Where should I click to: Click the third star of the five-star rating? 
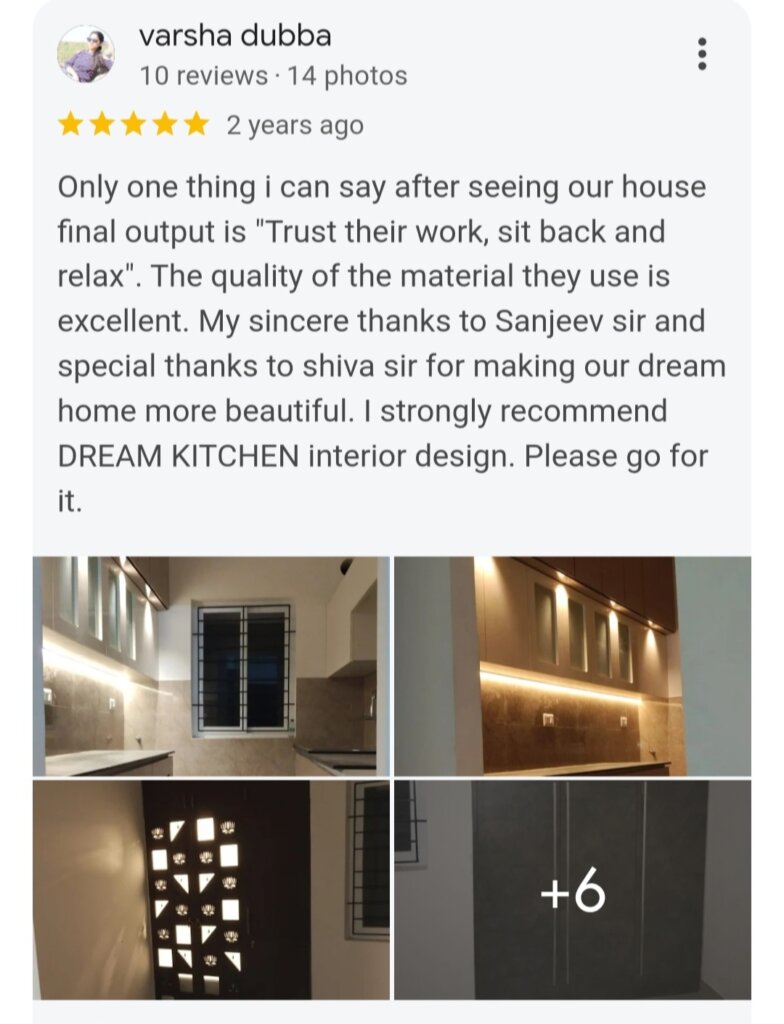tap(135, 125)
